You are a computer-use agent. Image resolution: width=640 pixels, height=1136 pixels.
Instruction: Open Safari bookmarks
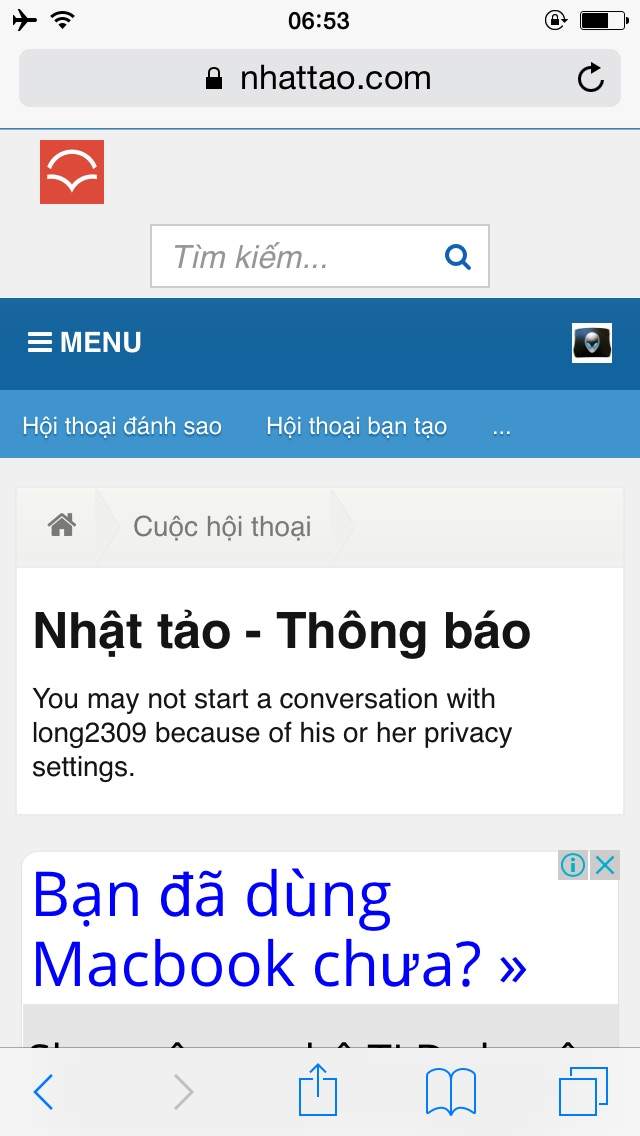click(451, 1092)
